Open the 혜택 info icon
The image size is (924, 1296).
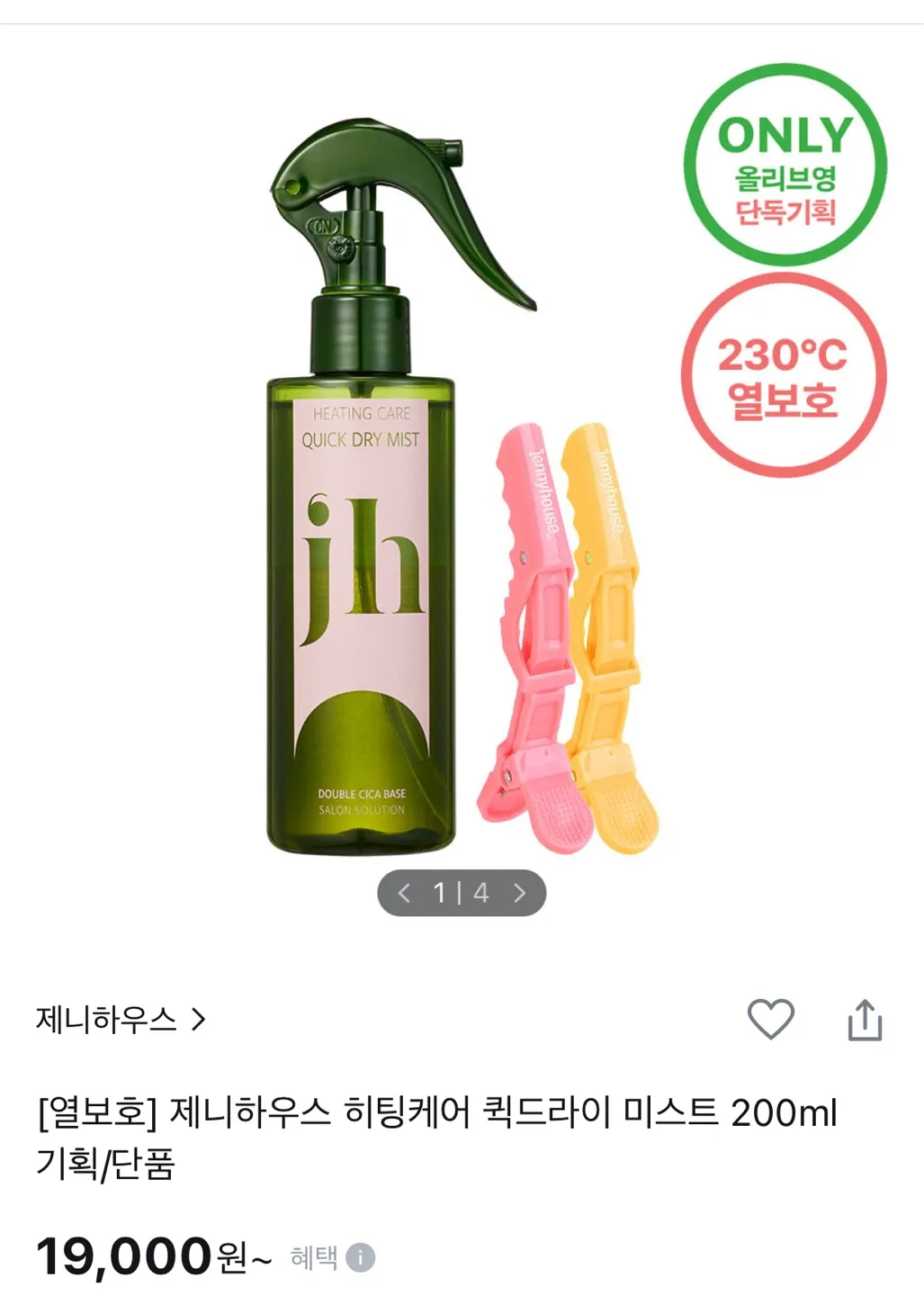[x=361, y=1257]
